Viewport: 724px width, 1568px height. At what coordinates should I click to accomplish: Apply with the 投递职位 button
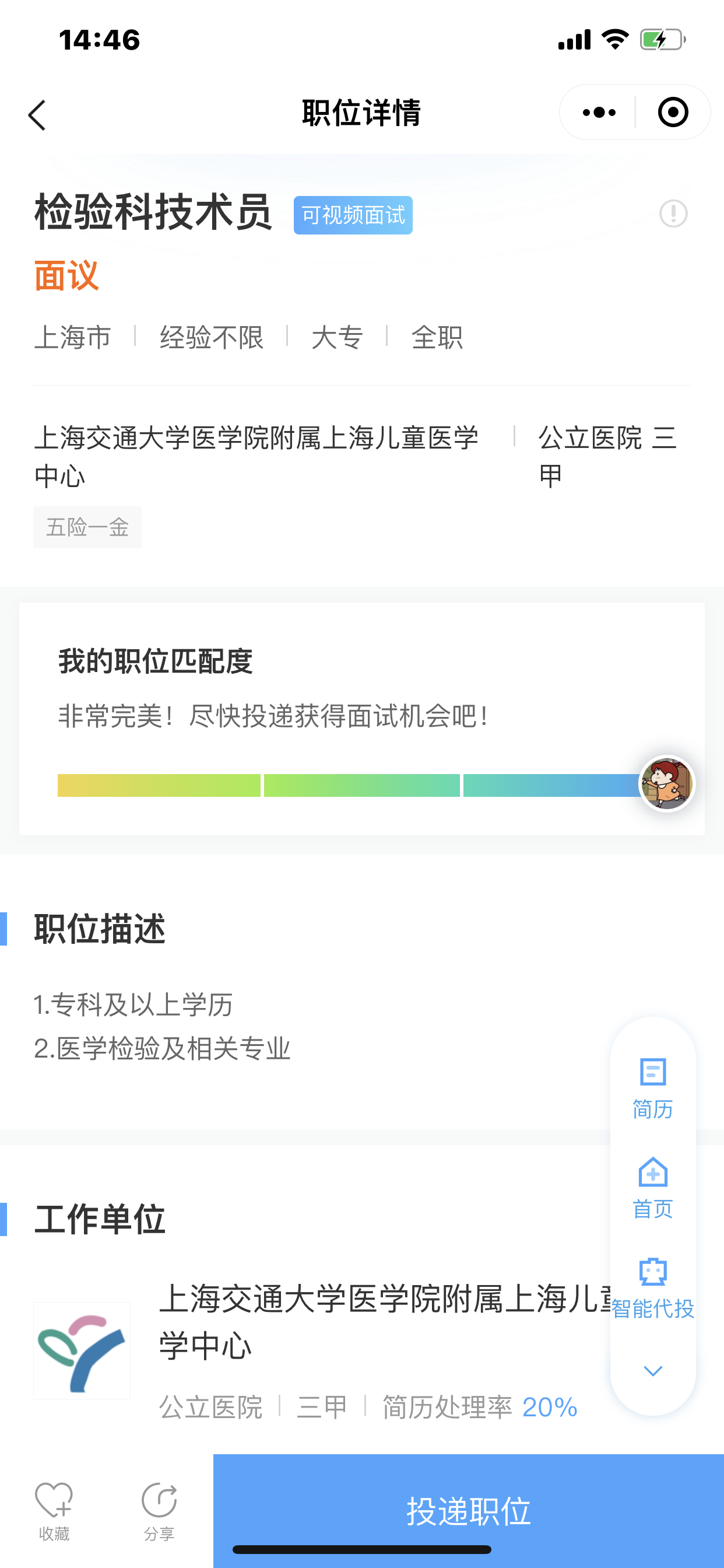pos(468,1510)
